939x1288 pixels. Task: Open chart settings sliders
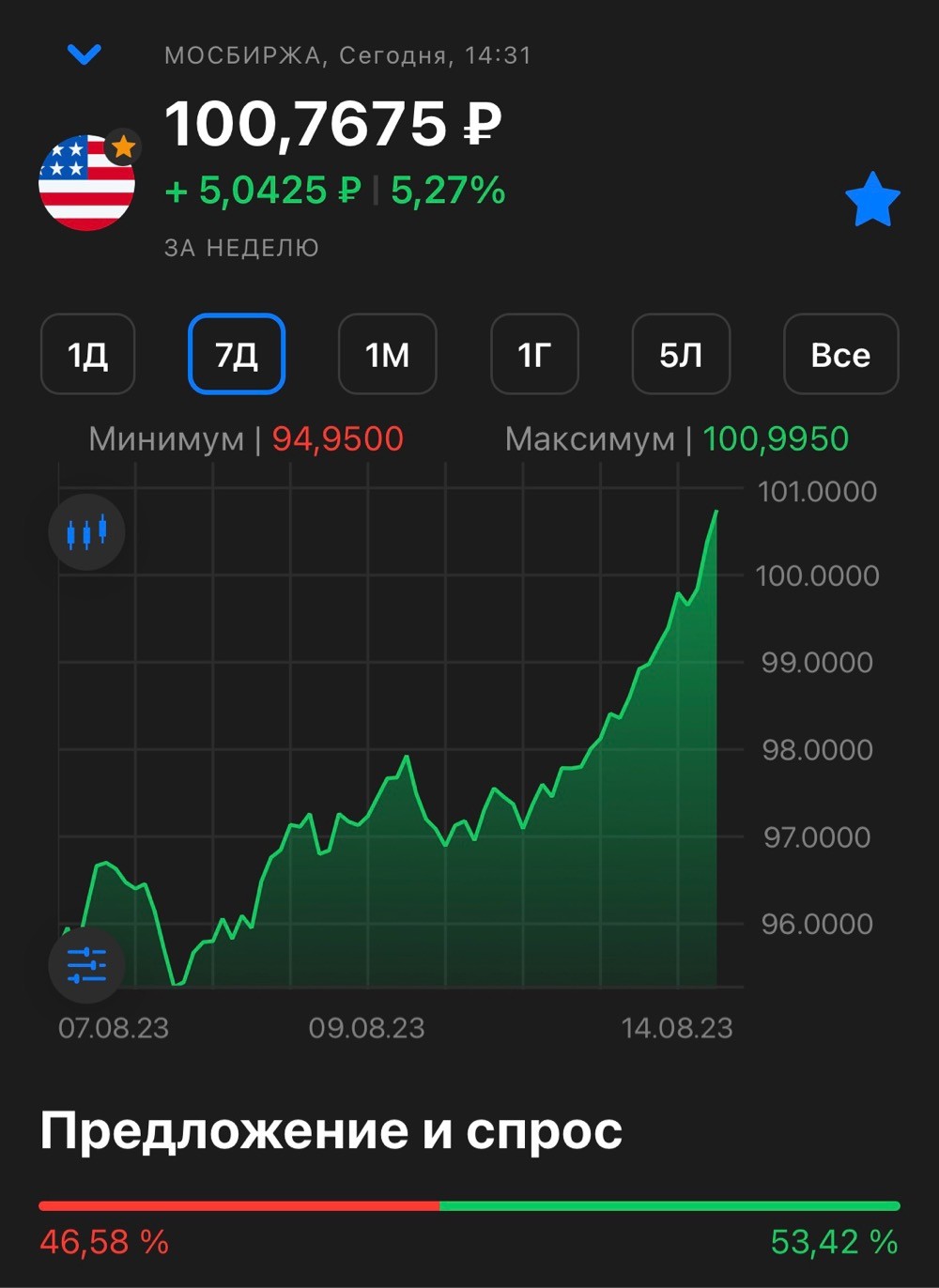pyautogui.click(x=86, y=965)
